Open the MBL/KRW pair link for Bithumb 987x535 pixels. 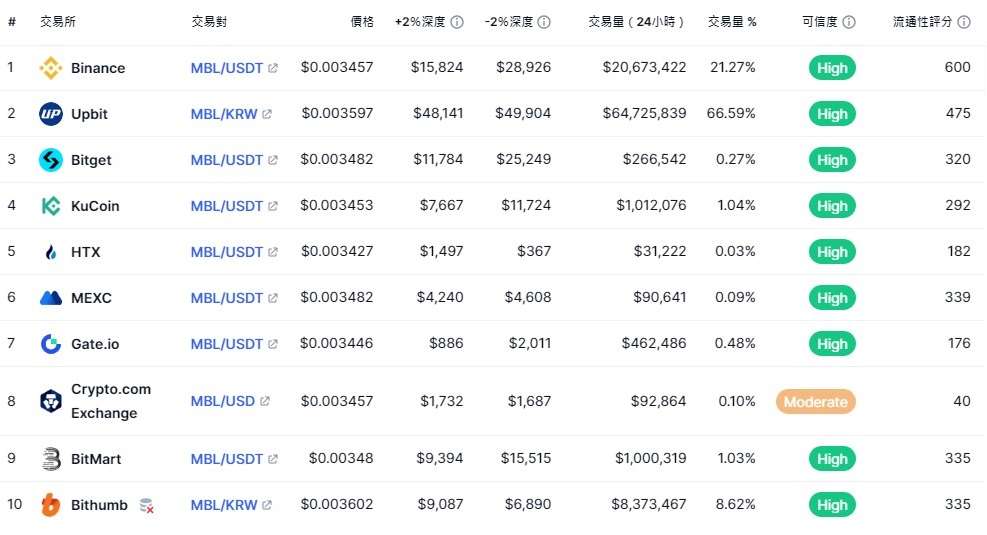[x=224, y=505]
